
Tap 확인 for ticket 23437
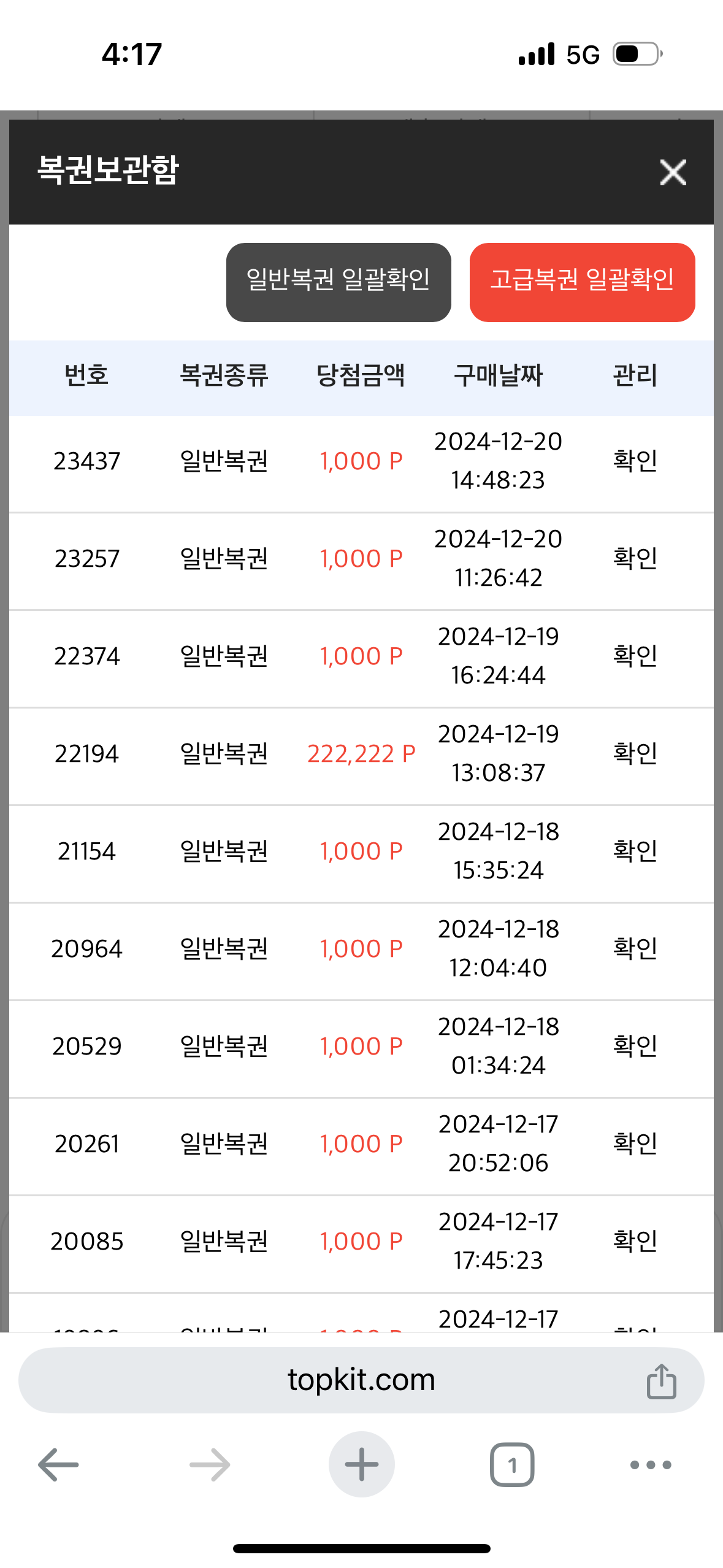pos(635,461)
